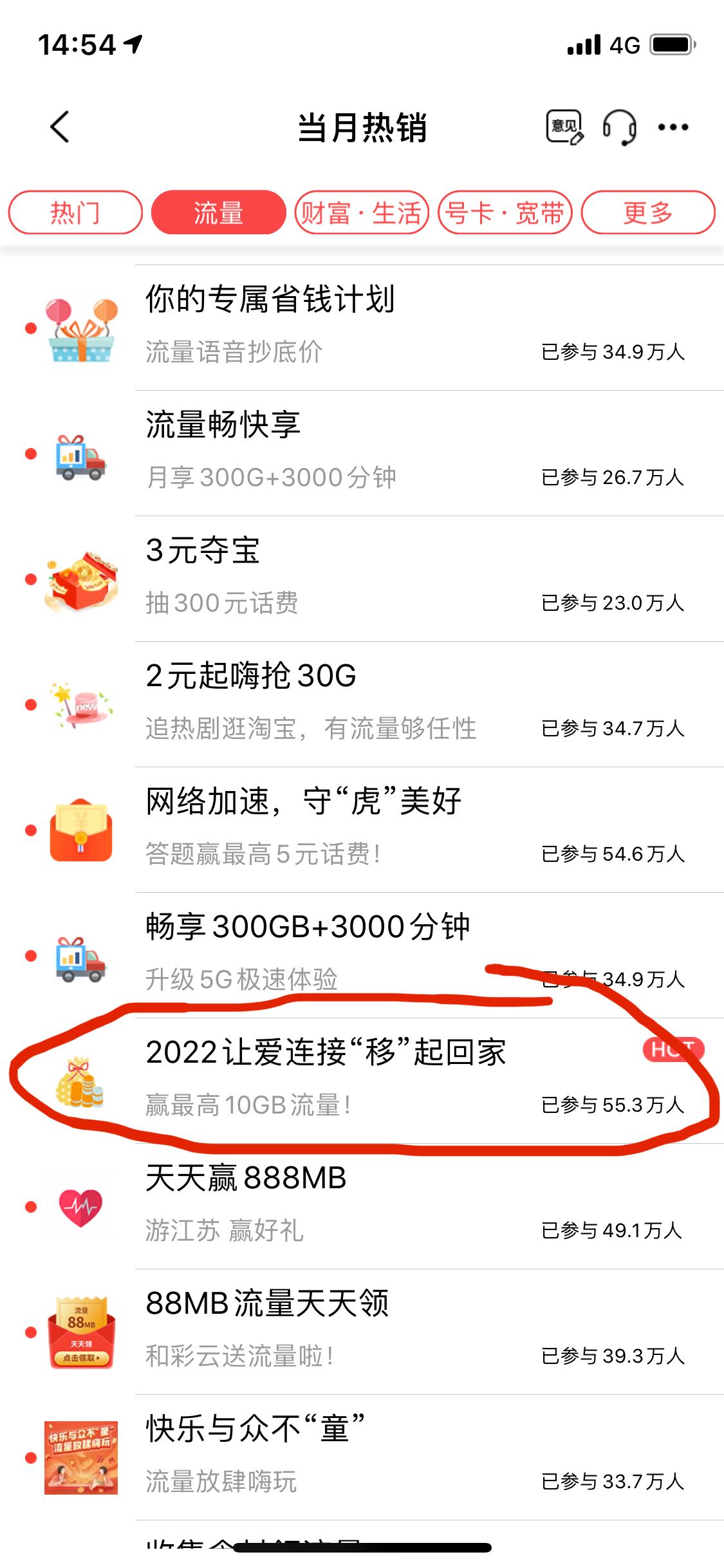Image resolution: width=724 pixels, height=1568 pixels.
Task: Open the three-dot overflow menu
Action: pos(673,127)
